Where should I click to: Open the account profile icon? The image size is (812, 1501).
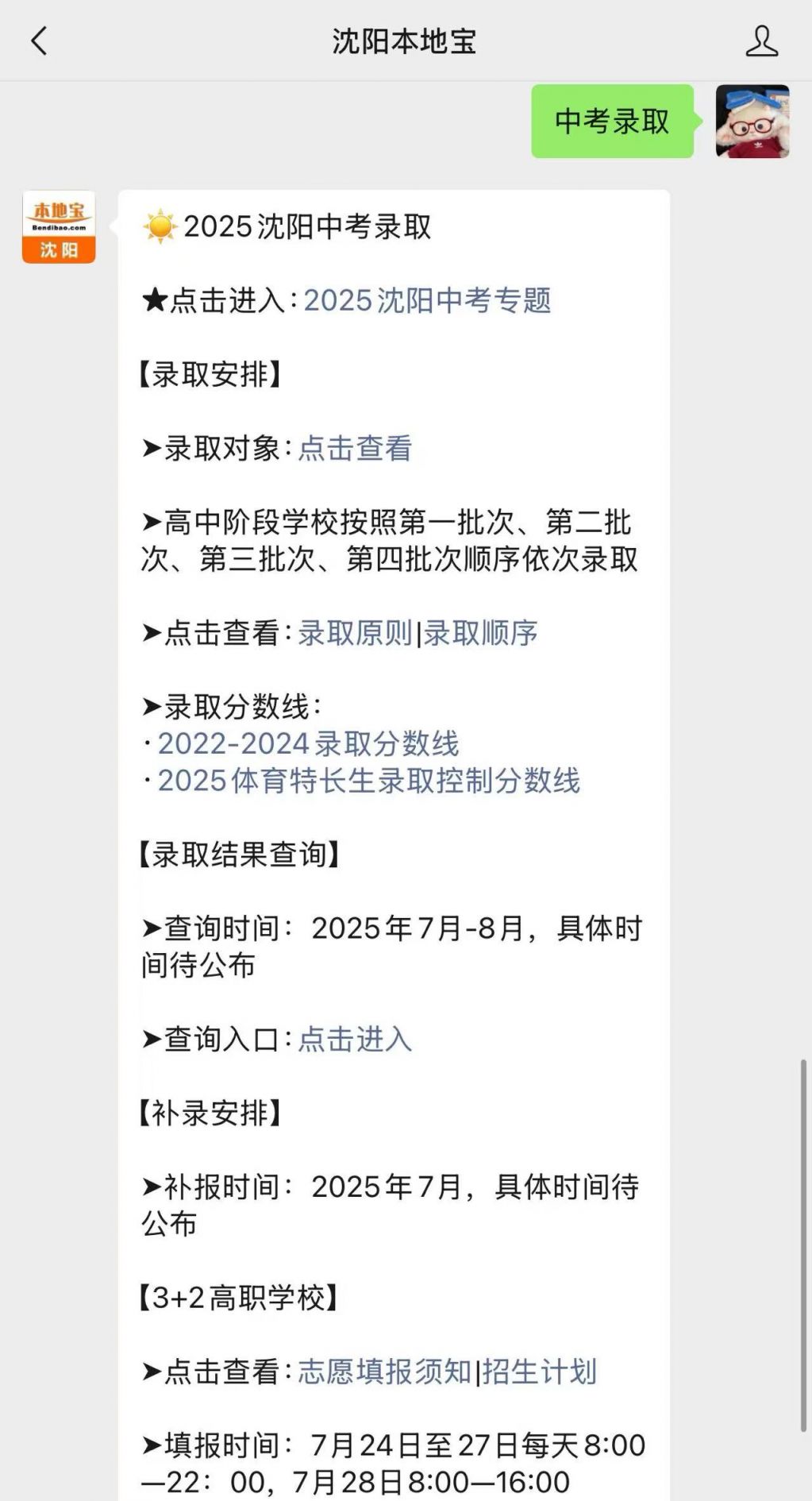(761, 41)
